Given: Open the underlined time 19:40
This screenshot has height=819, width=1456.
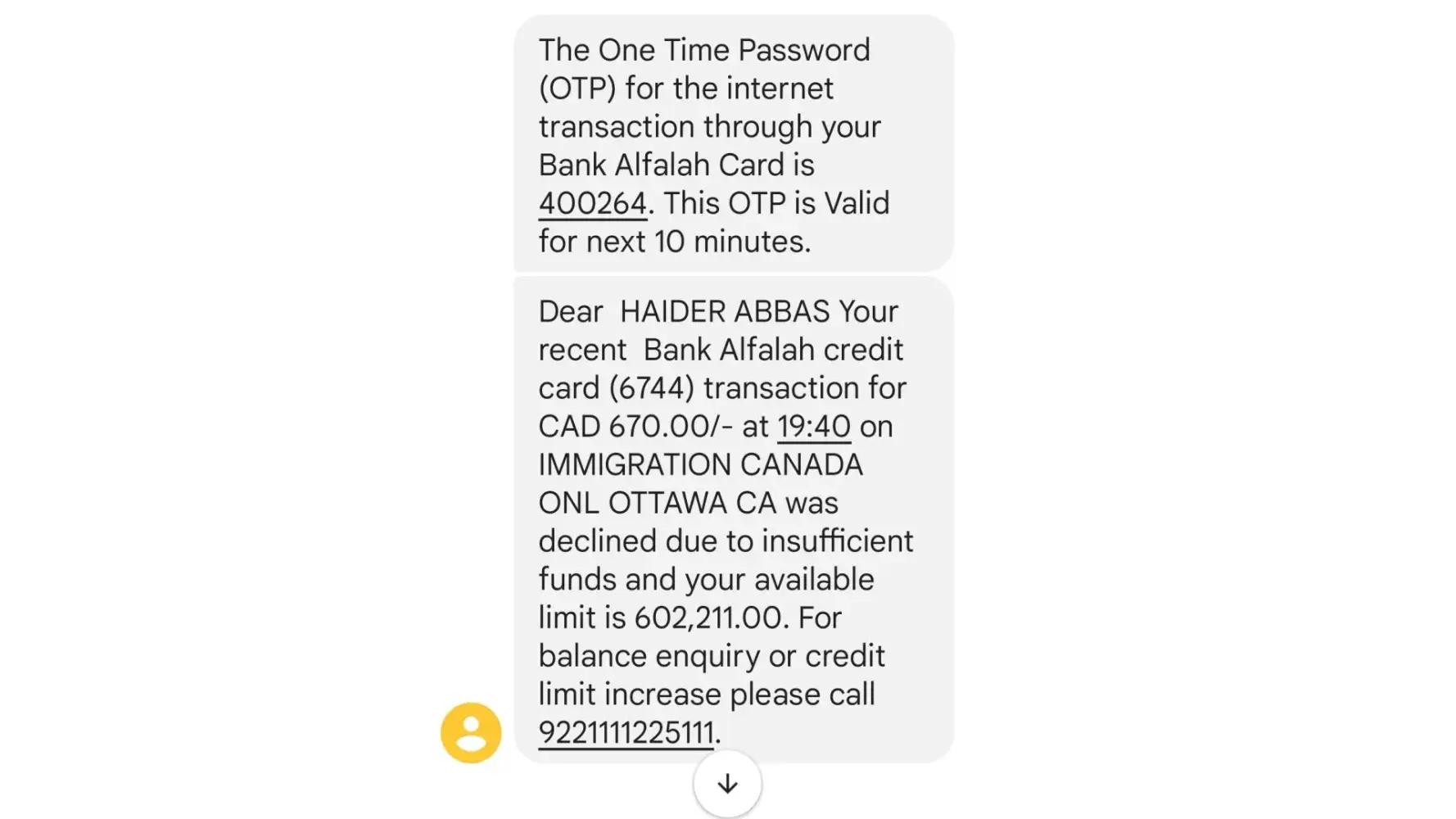Looking at the screenshot, I should point(813,427).
